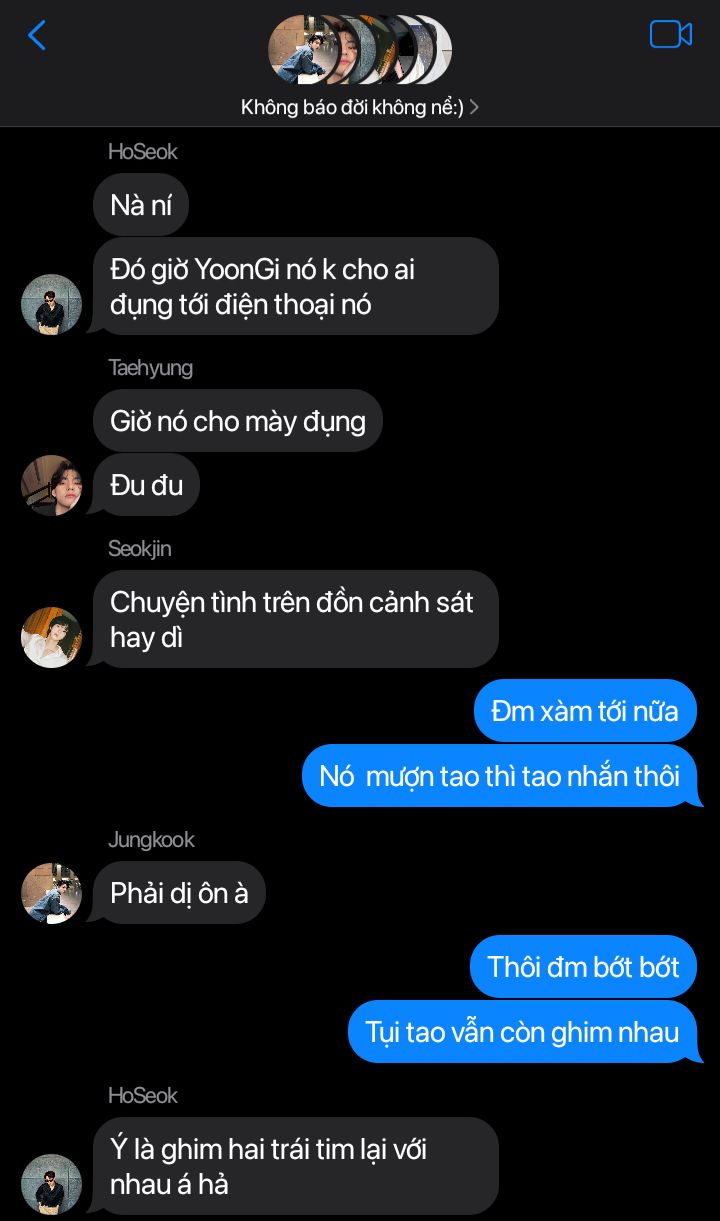
Task: Open the group avatar cluster
Action: 360,49
